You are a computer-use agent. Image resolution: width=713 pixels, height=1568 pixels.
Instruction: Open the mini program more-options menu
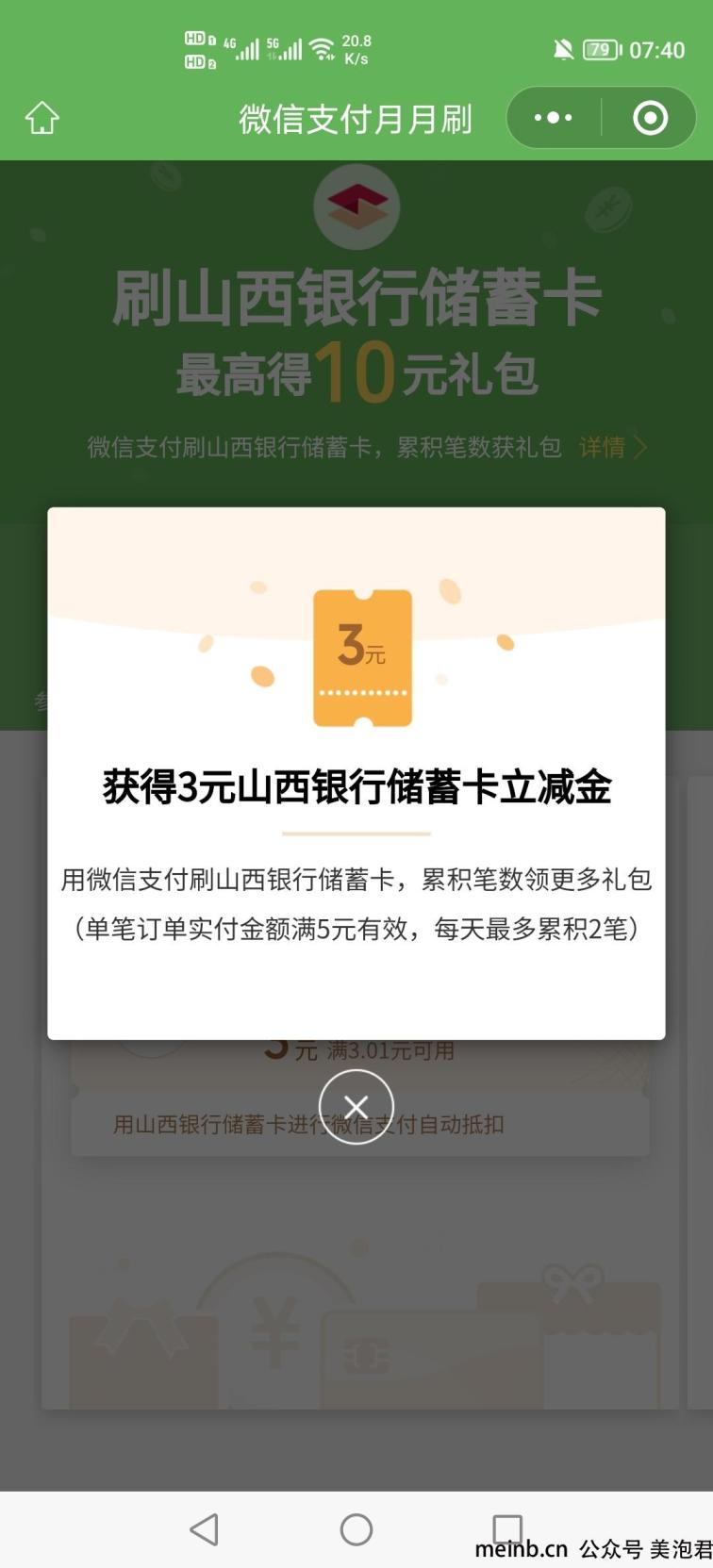point(553,118)
